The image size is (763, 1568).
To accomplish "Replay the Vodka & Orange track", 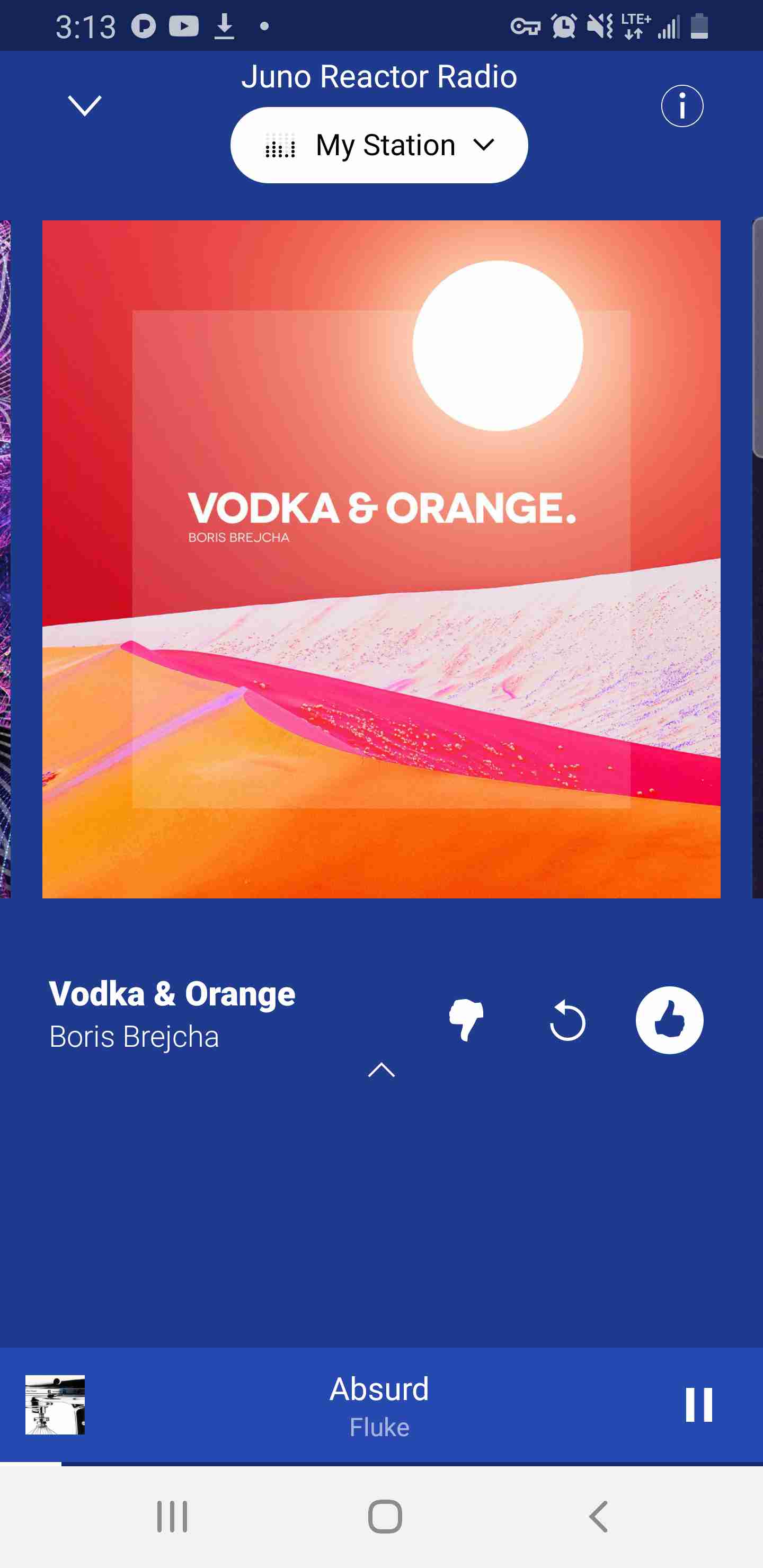I will click(x=567, y=1020).
